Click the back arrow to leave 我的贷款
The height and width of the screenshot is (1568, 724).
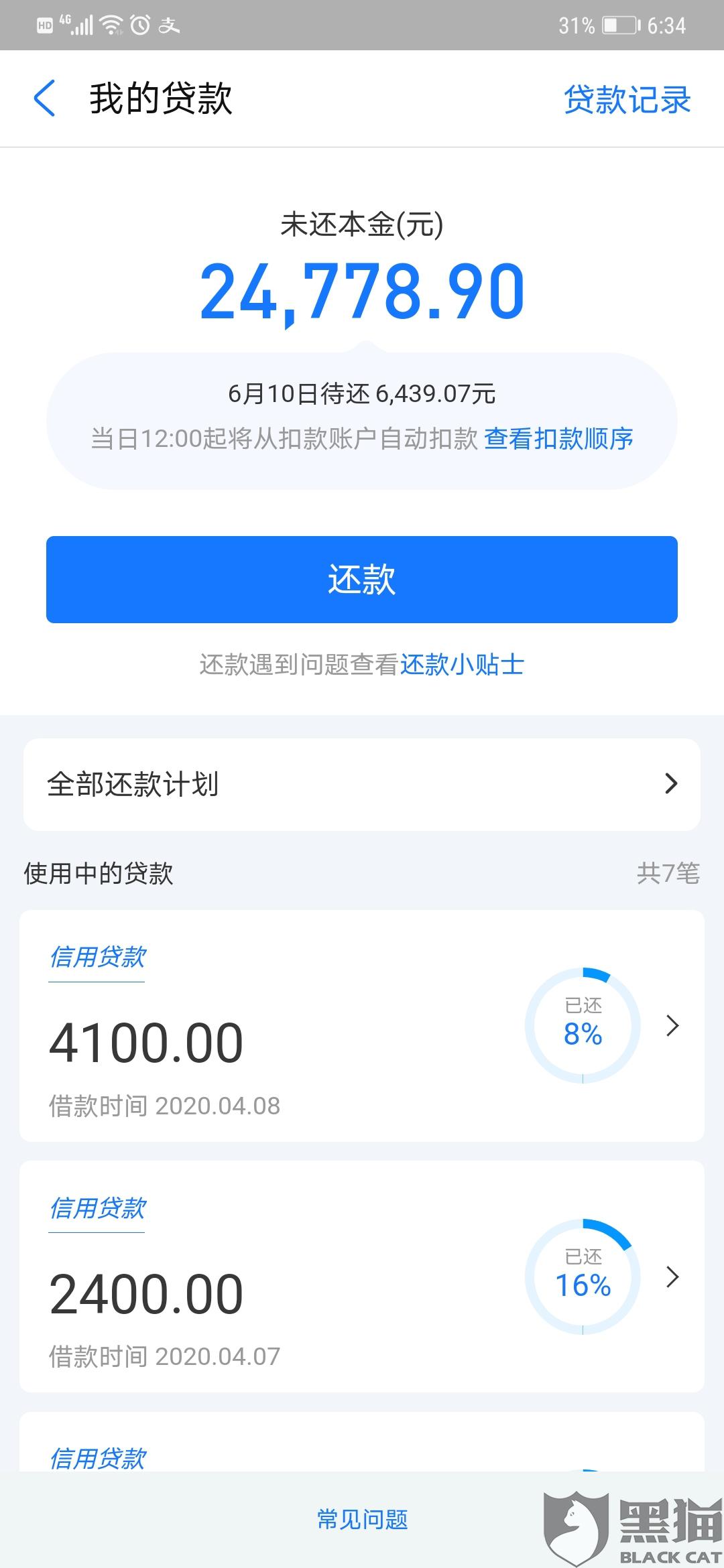pyautogui.click(x=44, y=98)
